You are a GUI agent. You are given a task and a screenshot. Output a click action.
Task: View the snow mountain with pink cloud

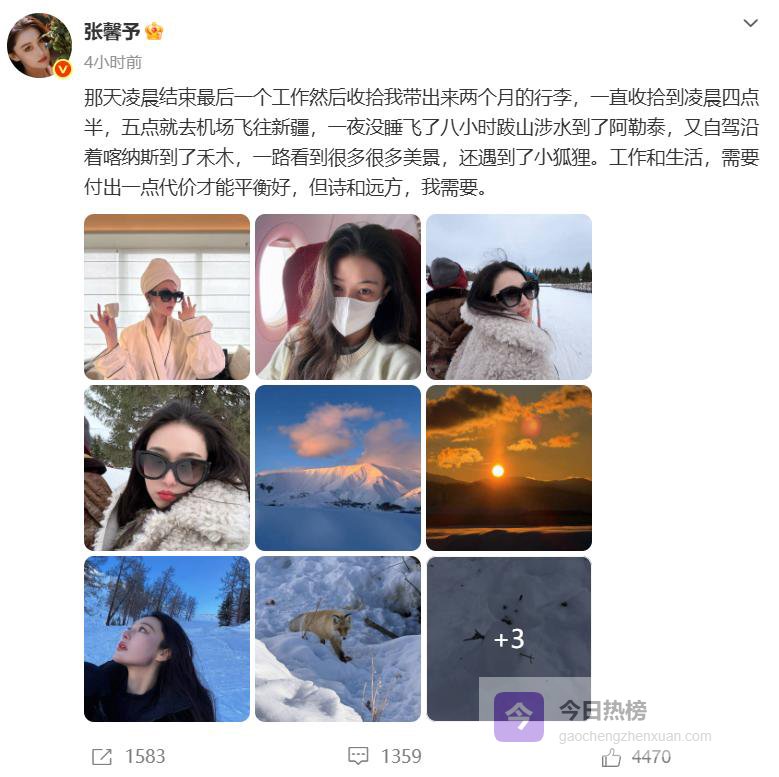(337, 468)
